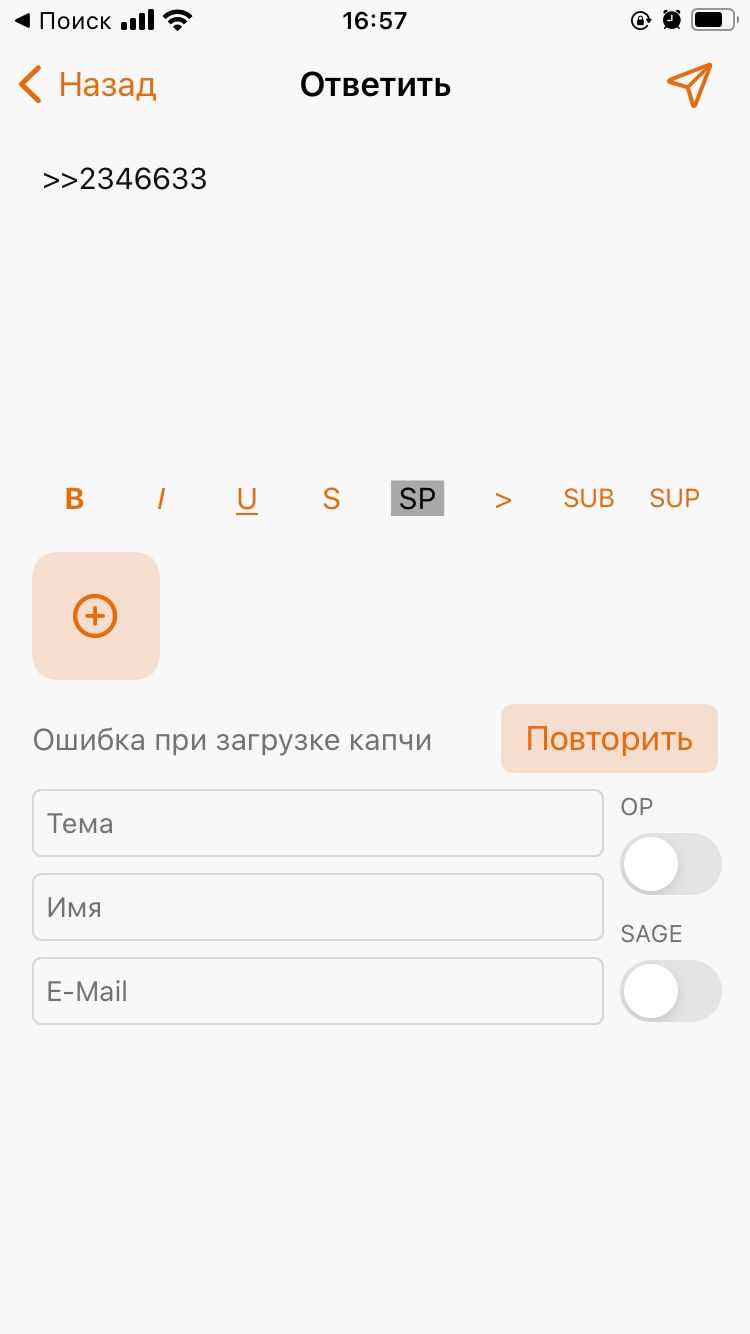Apply superscript with SUP
The height and width of the screenshot is (1334, 750).
tap(675, 498)
